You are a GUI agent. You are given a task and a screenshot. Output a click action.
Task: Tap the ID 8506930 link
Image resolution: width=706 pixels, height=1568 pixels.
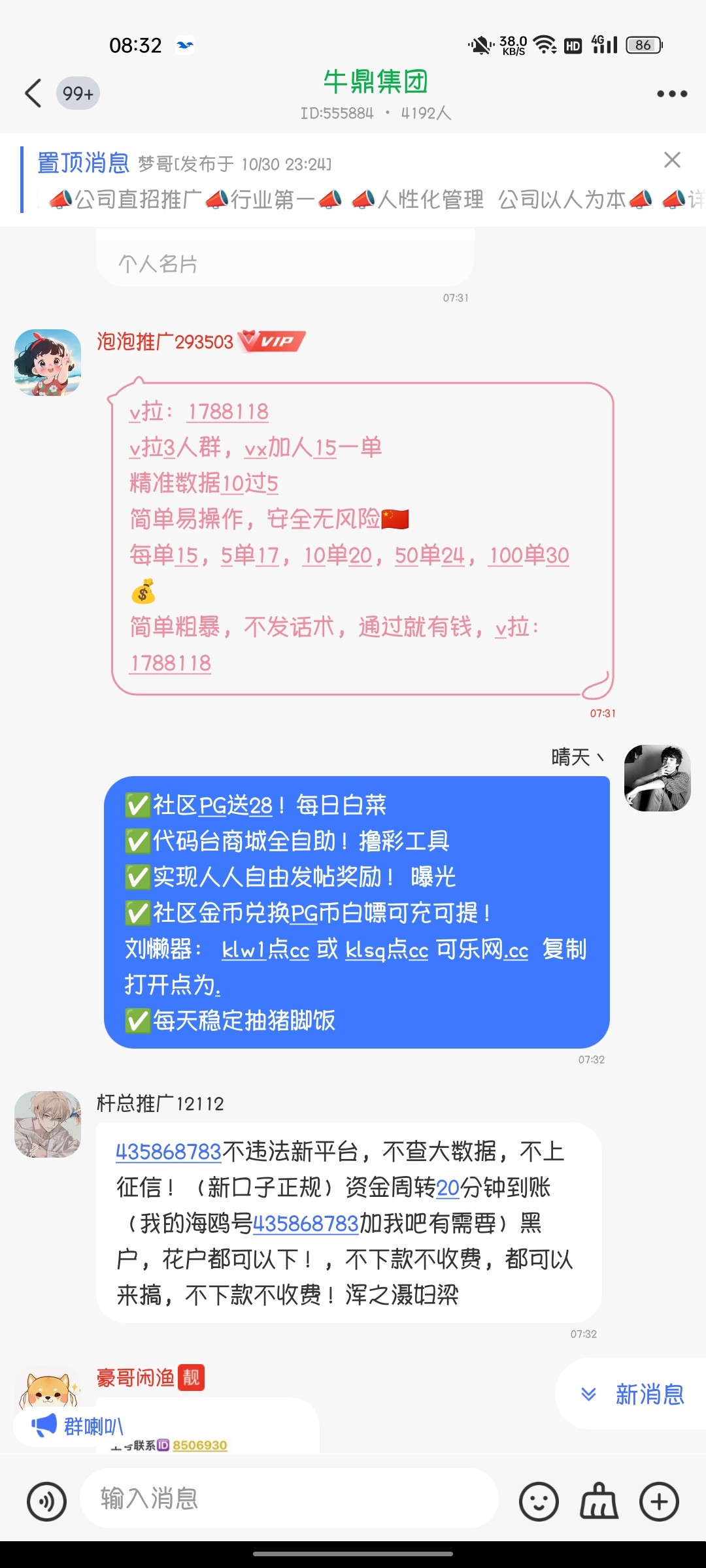click(199, 1445)
